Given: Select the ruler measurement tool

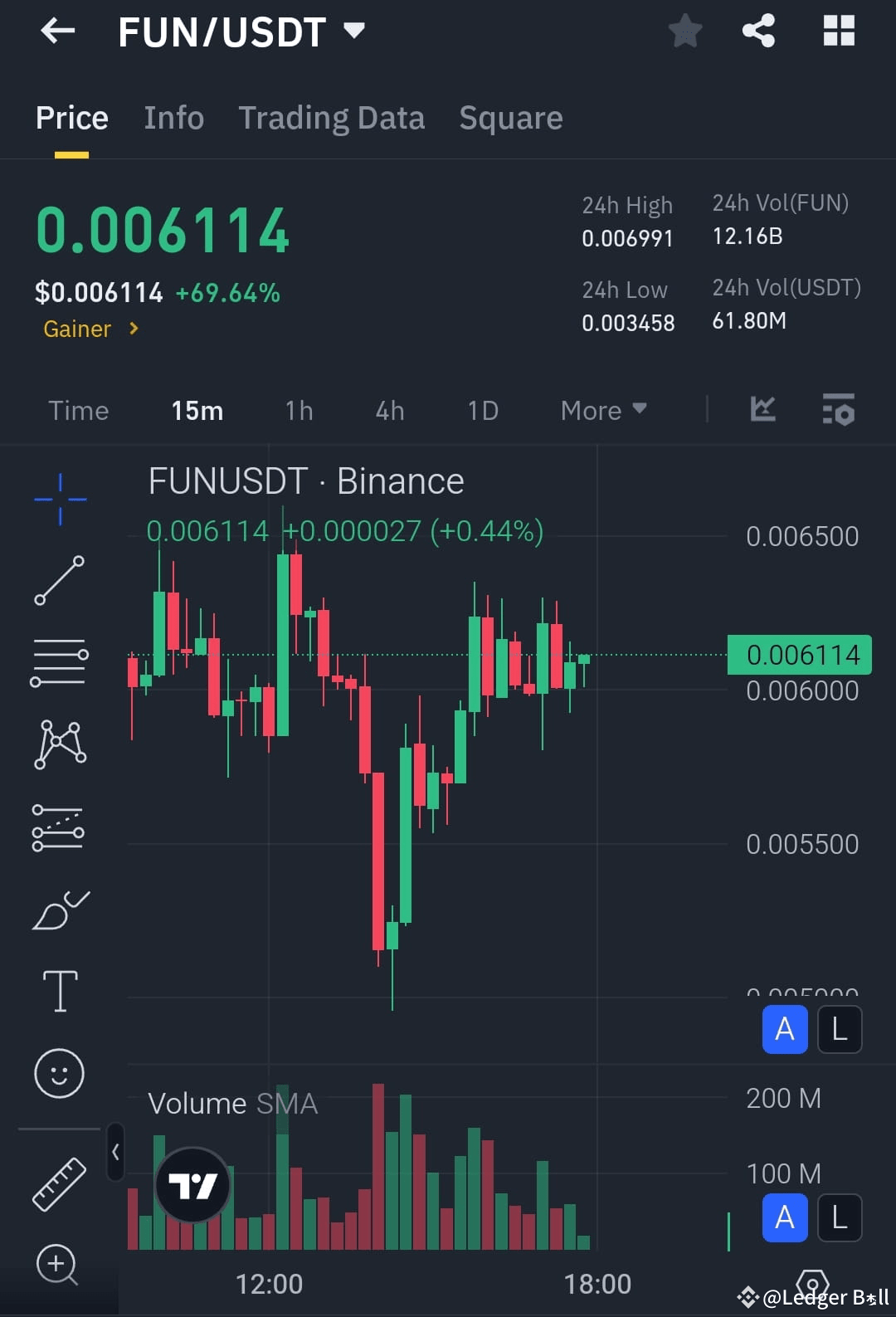Looking at the screenshot, I should click(x=59, y=1184).
